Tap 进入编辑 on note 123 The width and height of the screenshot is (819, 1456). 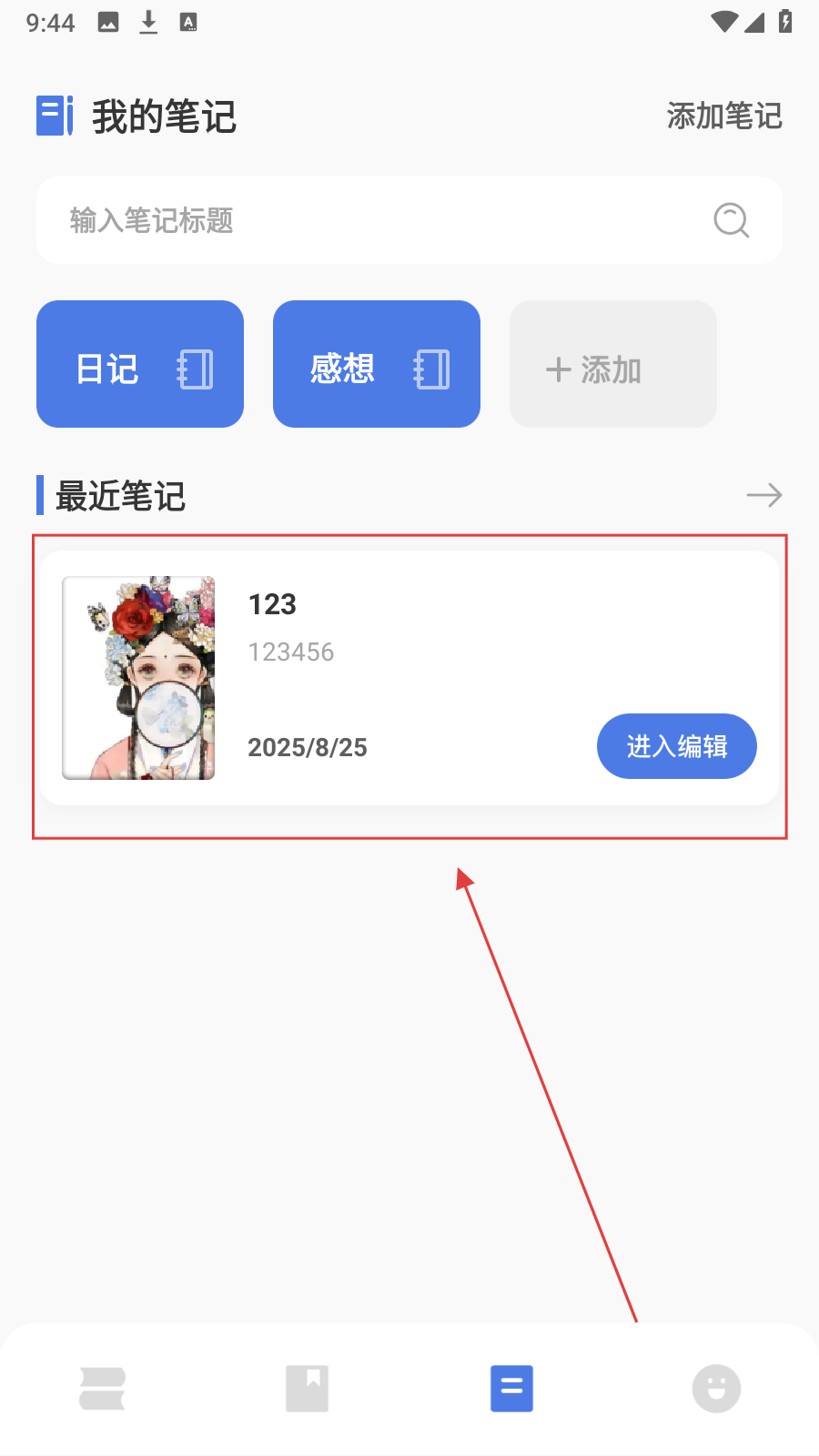coord(677,746)
